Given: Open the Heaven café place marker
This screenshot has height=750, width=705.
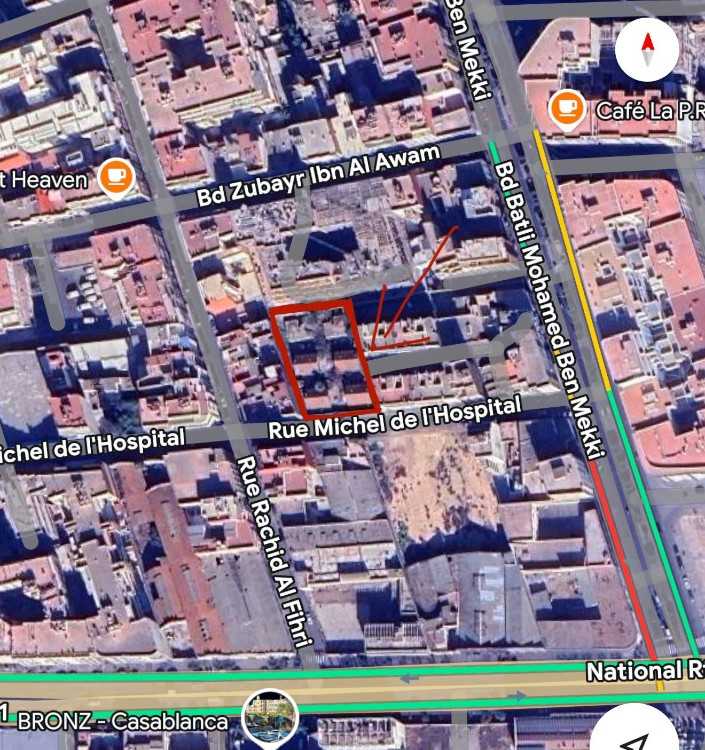Looking at the screenshot, I should 118,178.
